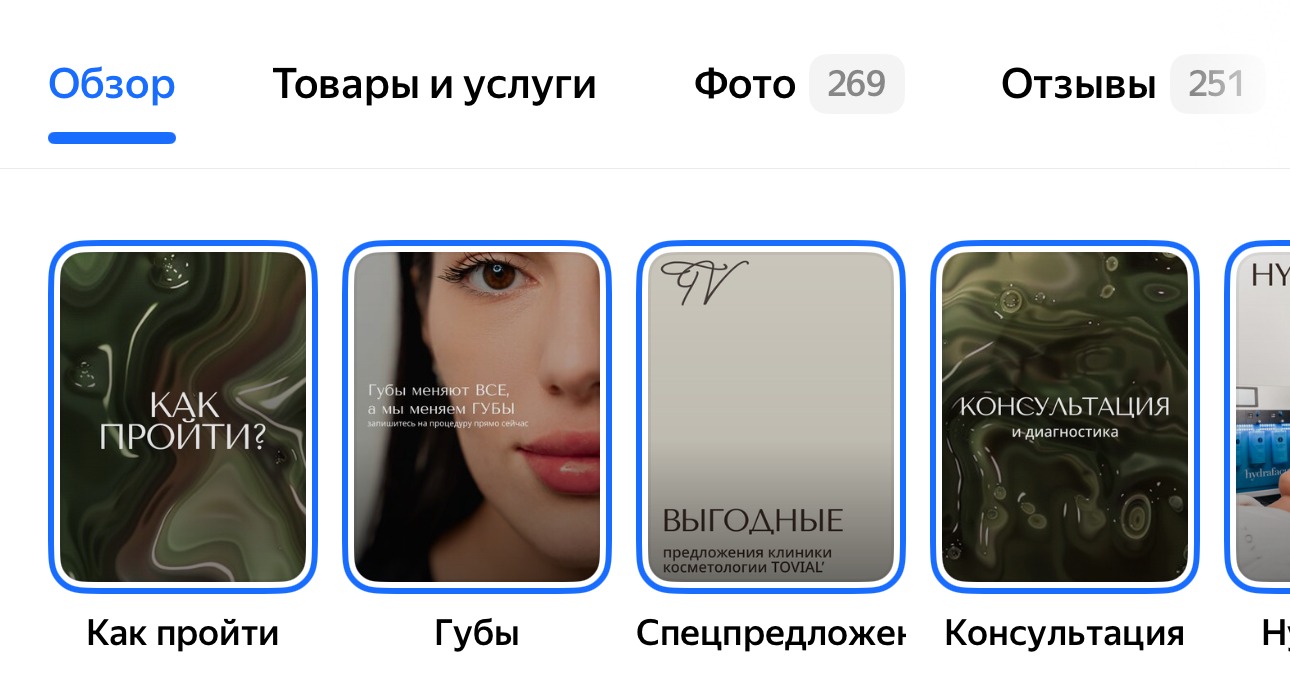Open the Как пройти story
This screenshot has width=1290, height=698.
click(183, 417)
